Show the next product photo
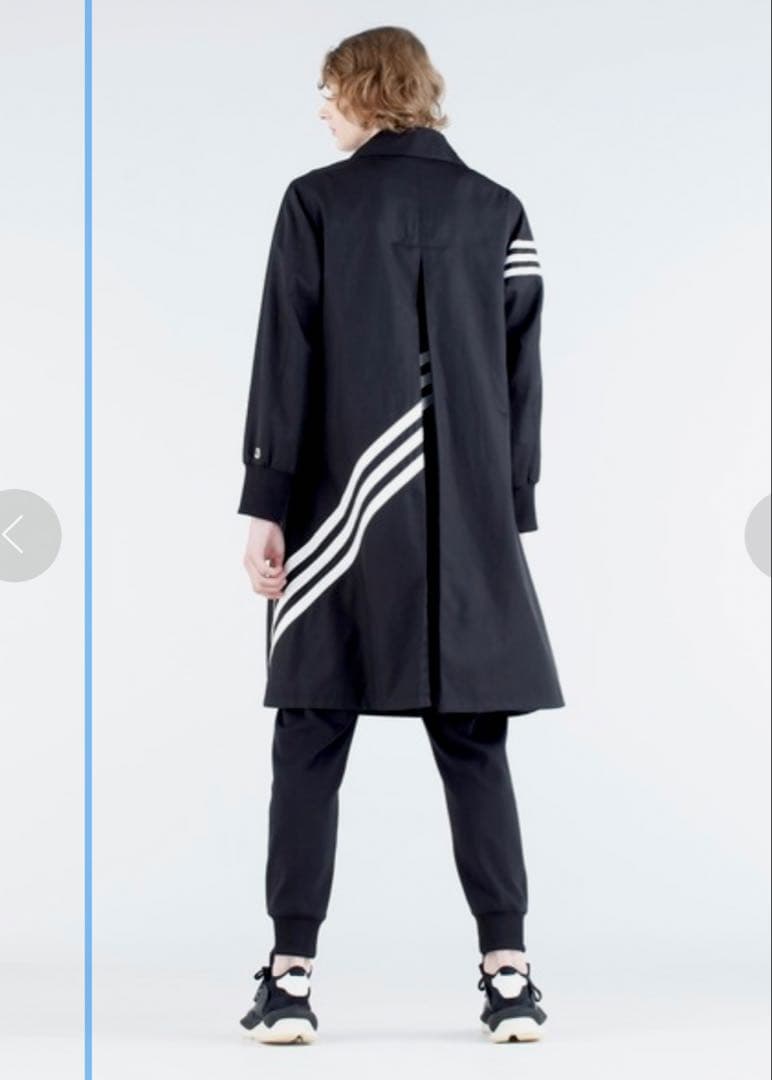Image resolution: width=772 pixels, height=1080 pixels. click(760, 535)
